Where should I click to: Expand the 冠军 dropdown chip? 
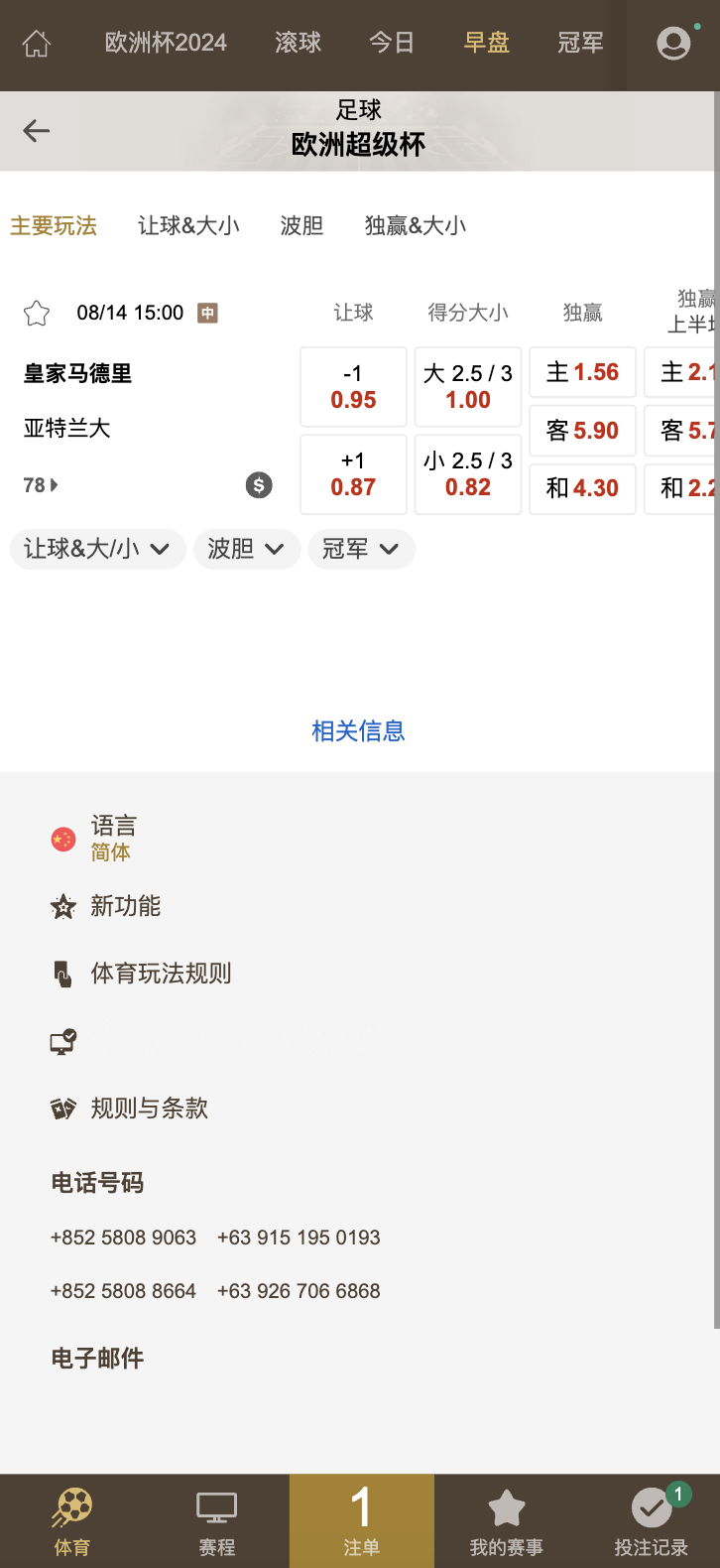361,549
